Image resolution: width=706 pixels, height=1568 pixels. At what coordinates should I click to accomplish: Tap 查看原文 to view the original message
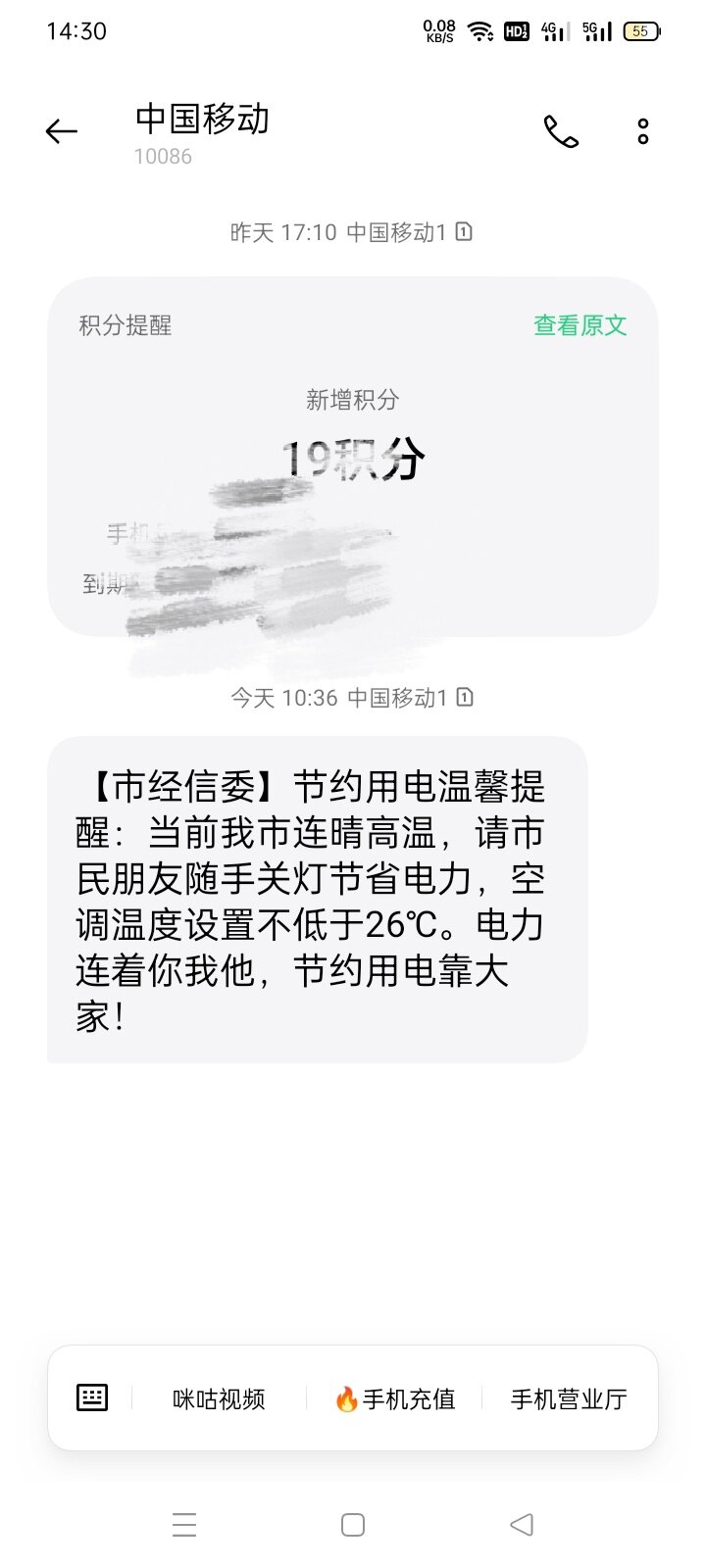[x=580, y=325]
